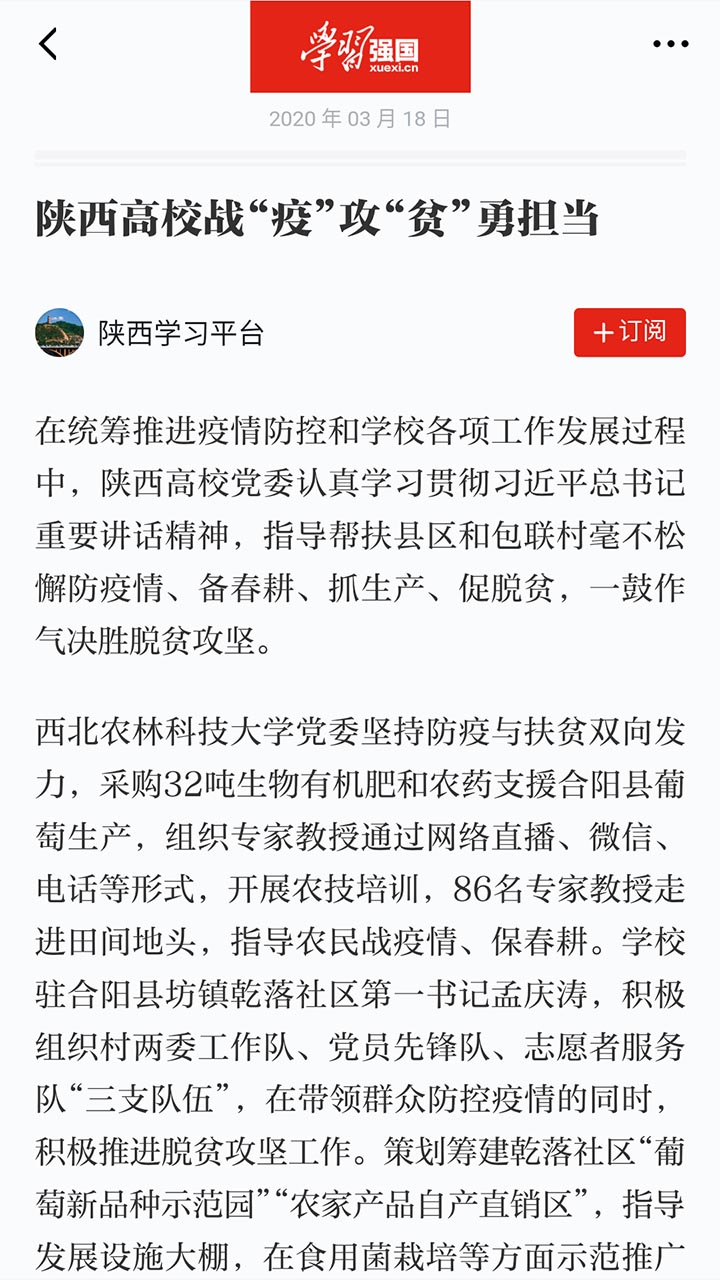Open the three-dot overflow menu
This screenshot has width=720, height=1281.
click(x=670, y=44)
